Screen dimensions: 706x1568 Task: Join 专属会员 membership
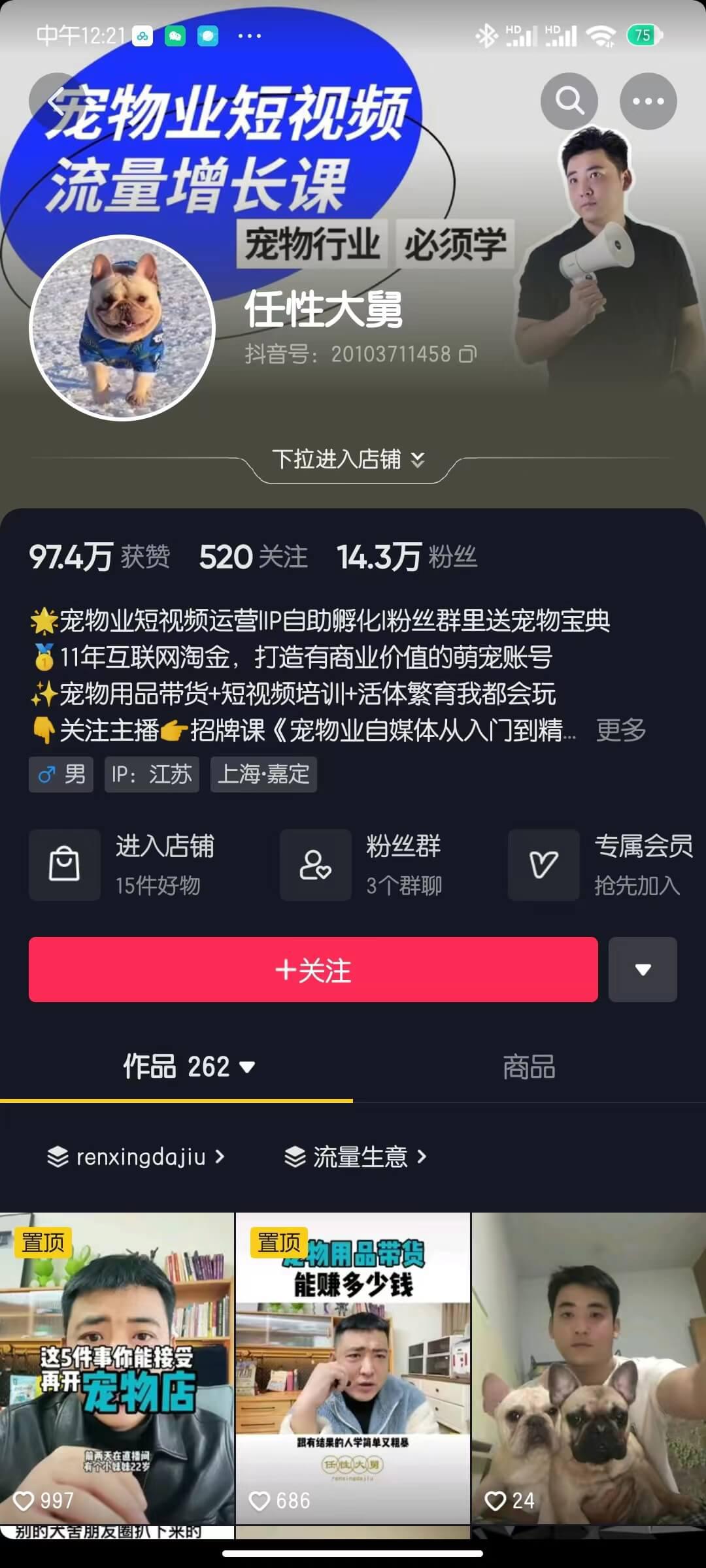[601, 865]
